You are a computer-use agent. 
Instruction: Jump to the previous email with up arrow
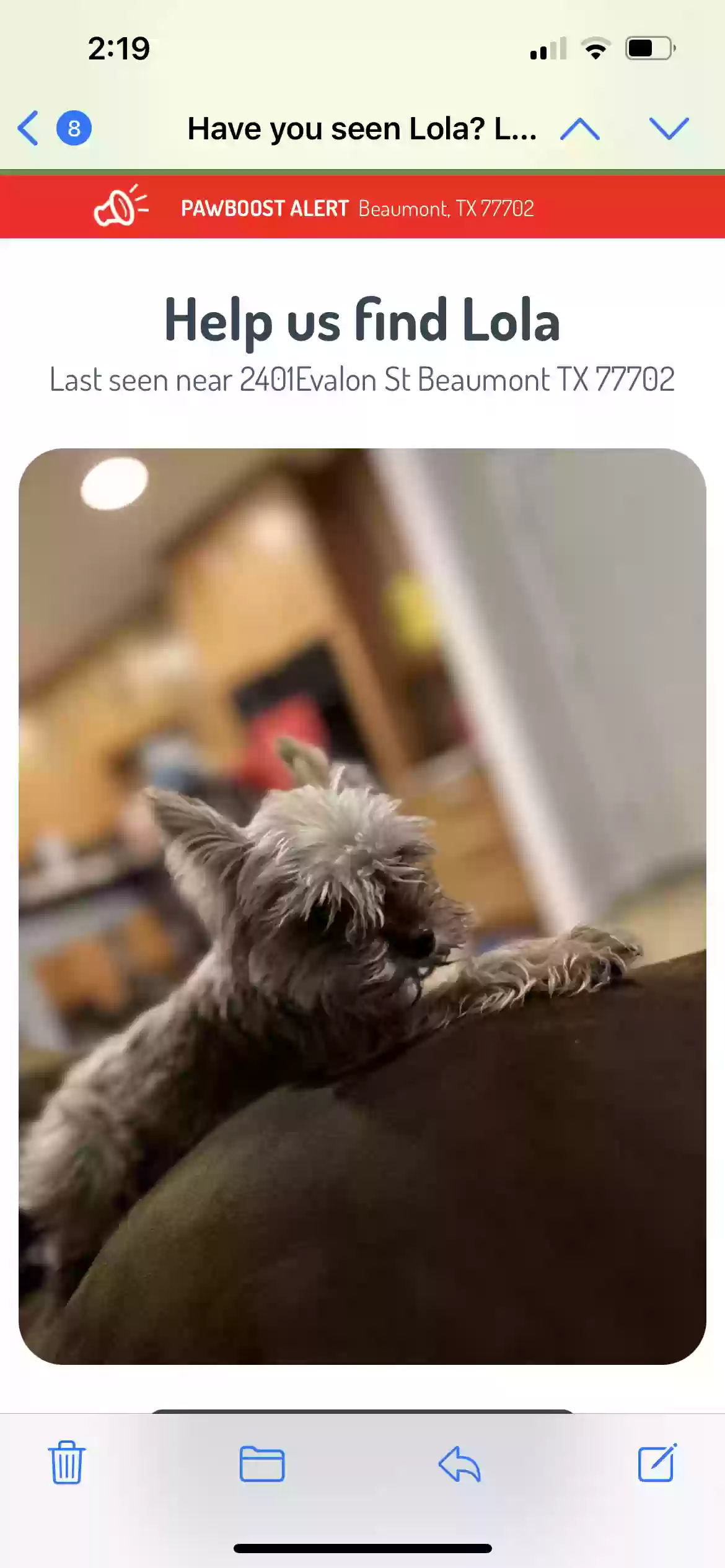(x=579, y=129)
